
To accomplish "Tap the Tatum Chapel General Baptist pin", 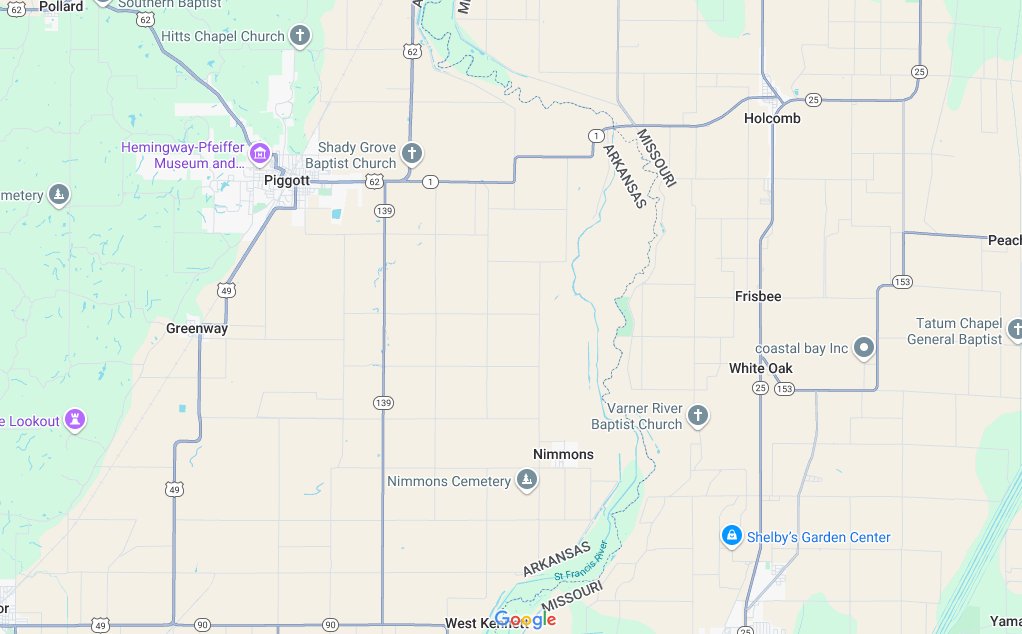I will (1015, 330).
